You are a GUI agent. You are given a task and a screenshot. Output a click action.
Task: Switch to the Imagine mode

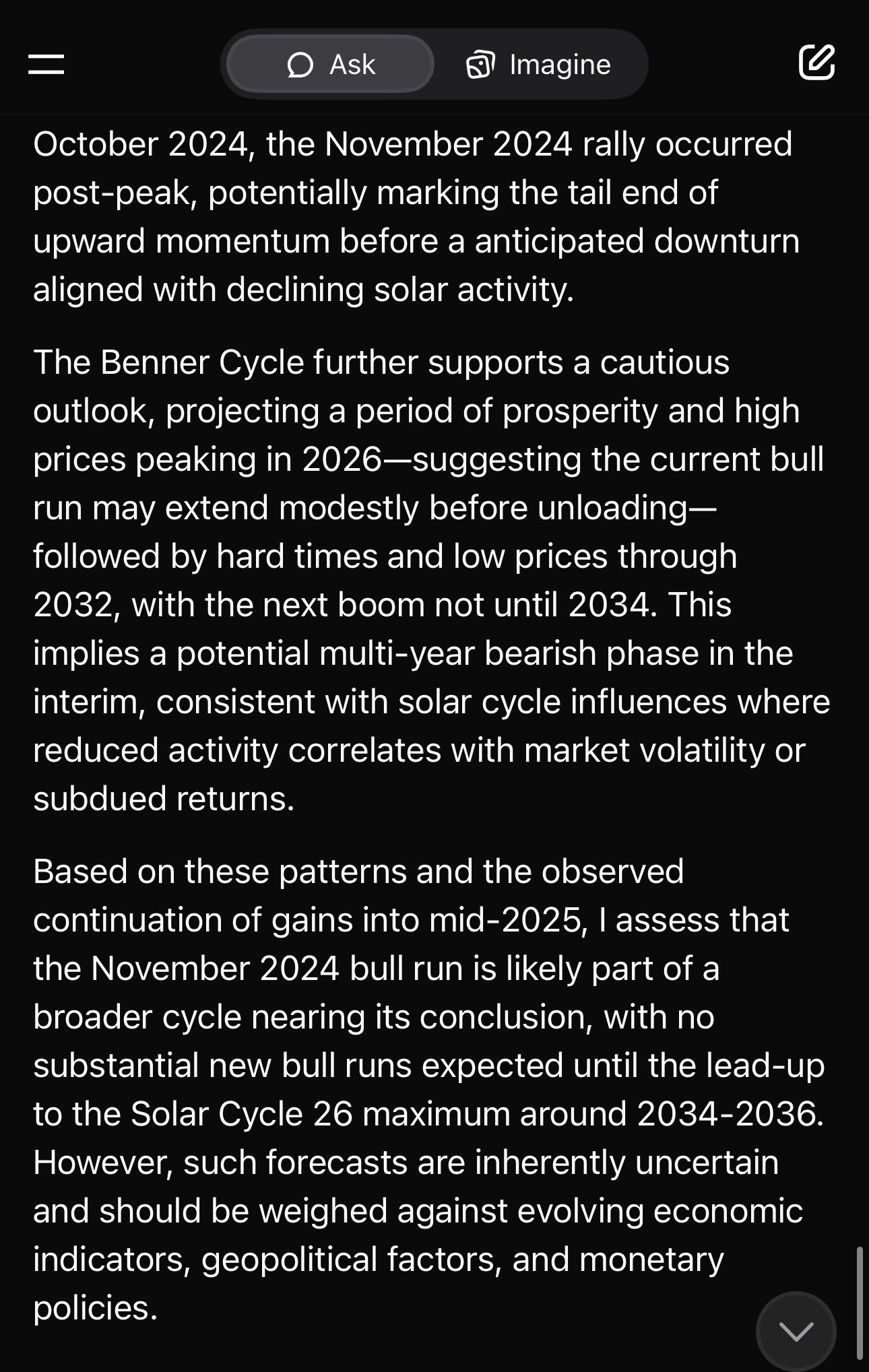click(539, 65)
